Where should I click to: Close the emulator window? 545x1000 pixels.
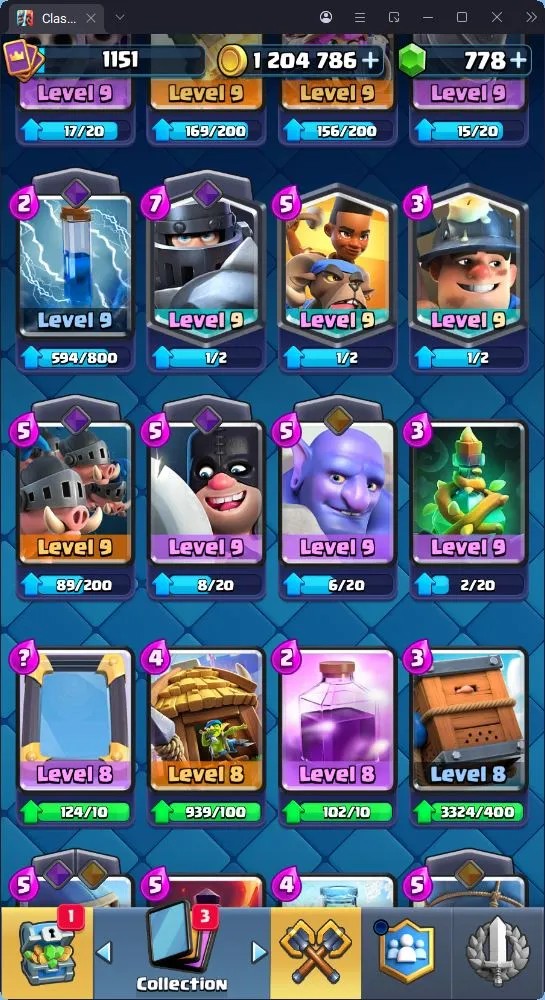pyautogui.click(x=497, y=17)
